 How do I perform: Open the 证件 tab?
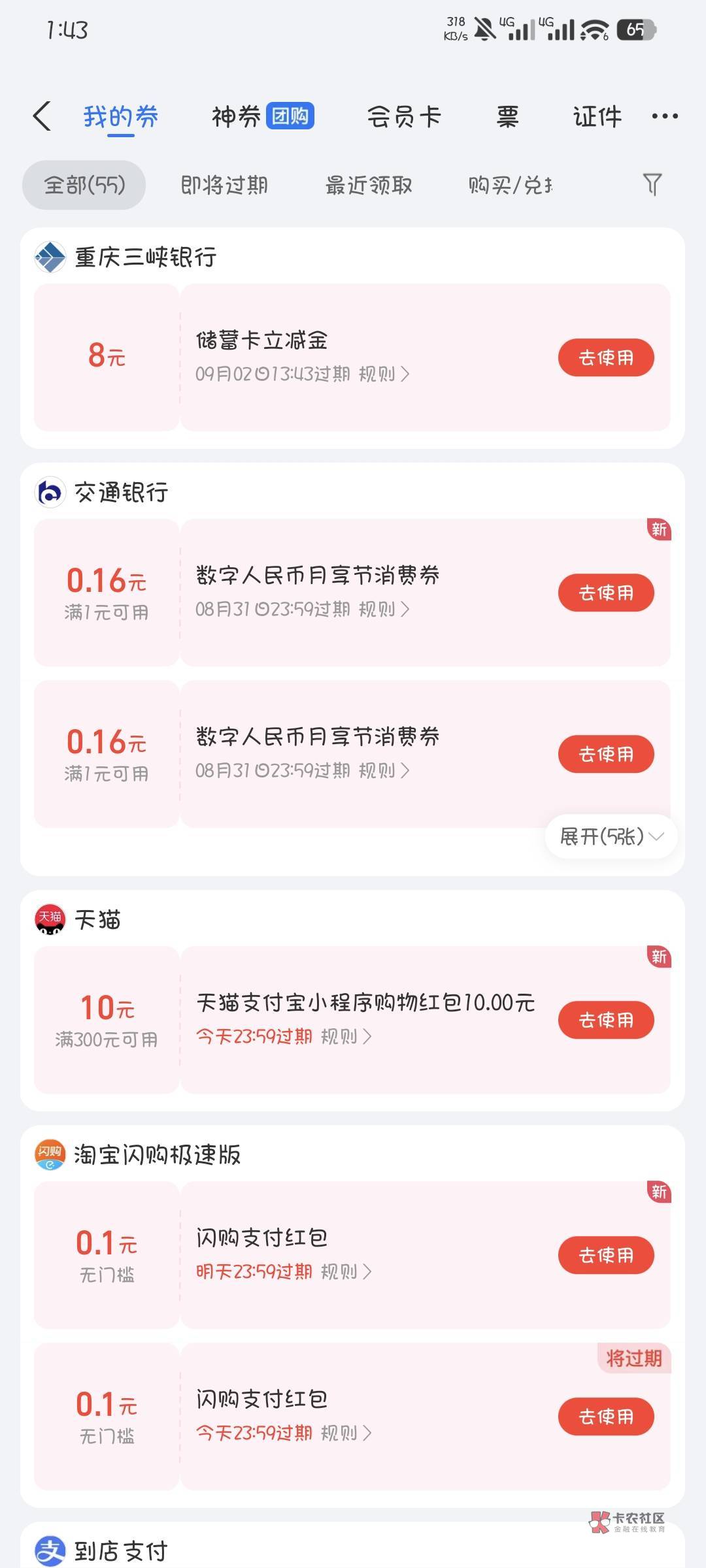pyautogui.click(x=597, y=116)
